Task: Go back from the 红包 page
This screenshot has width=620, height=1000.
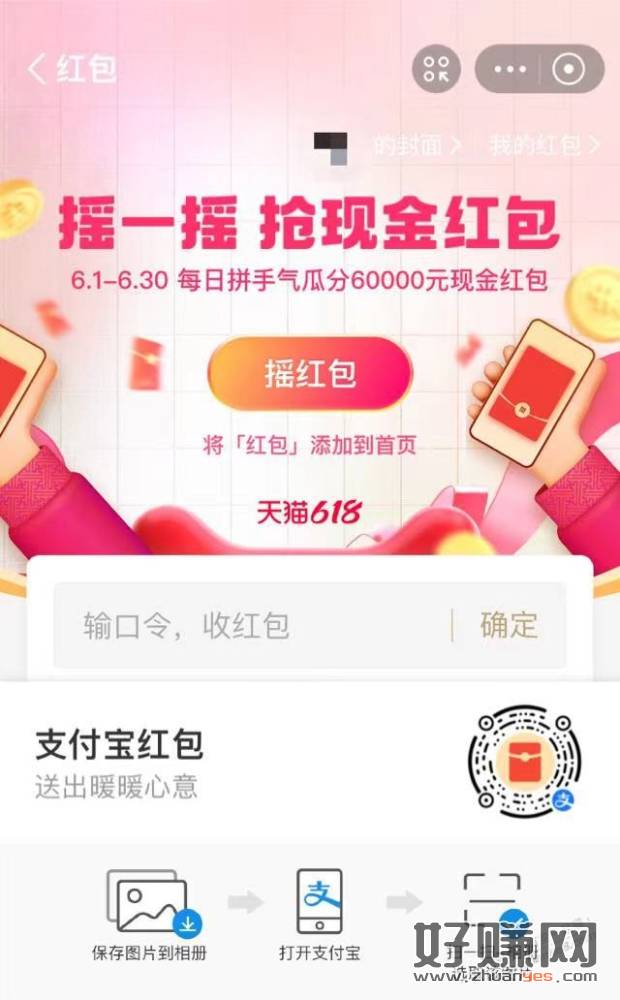Action: [x=38, y=69]
